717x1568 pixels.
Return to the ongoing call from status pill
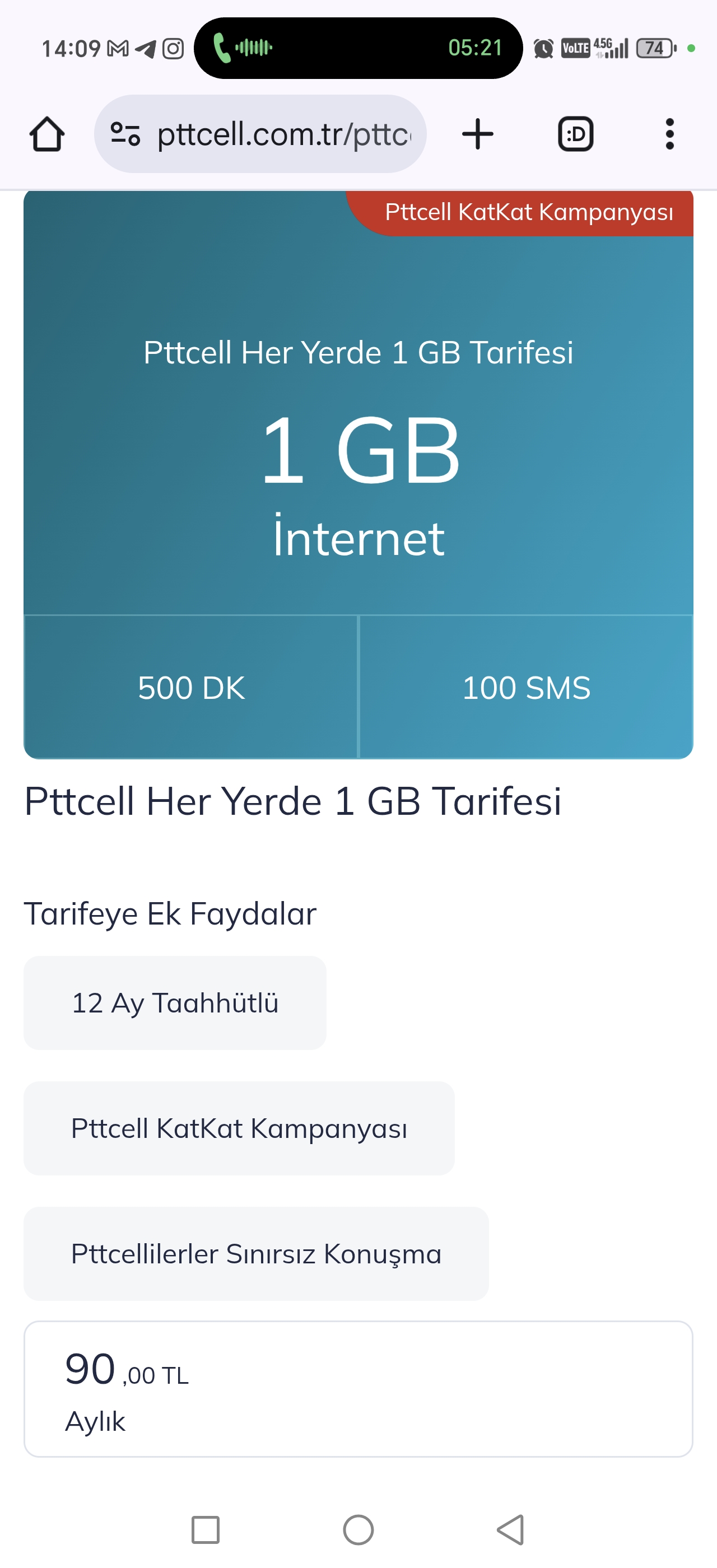tap(358, 48)
